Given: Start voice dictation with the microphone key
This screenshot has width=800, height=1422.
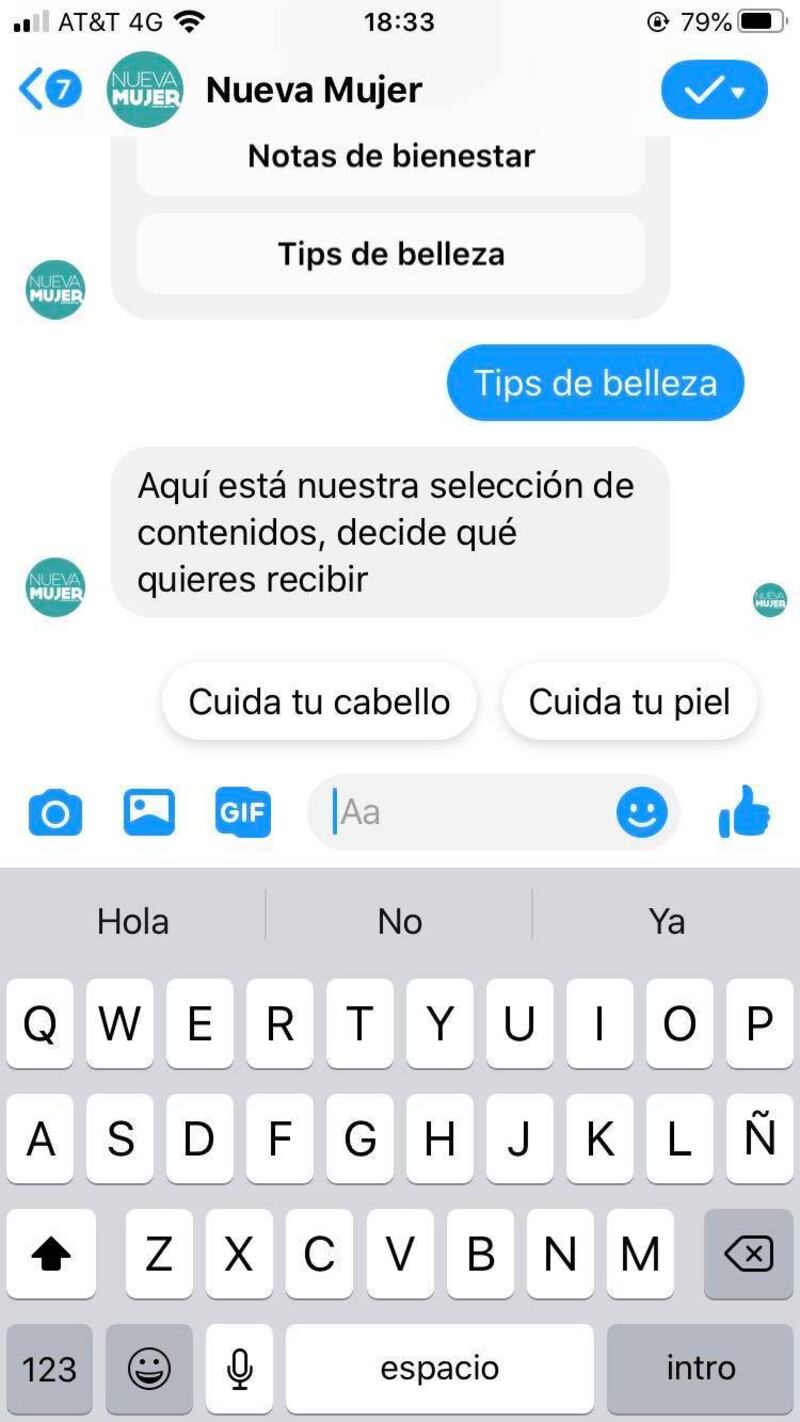Looking at the screenshot, I should (239, 1368).
